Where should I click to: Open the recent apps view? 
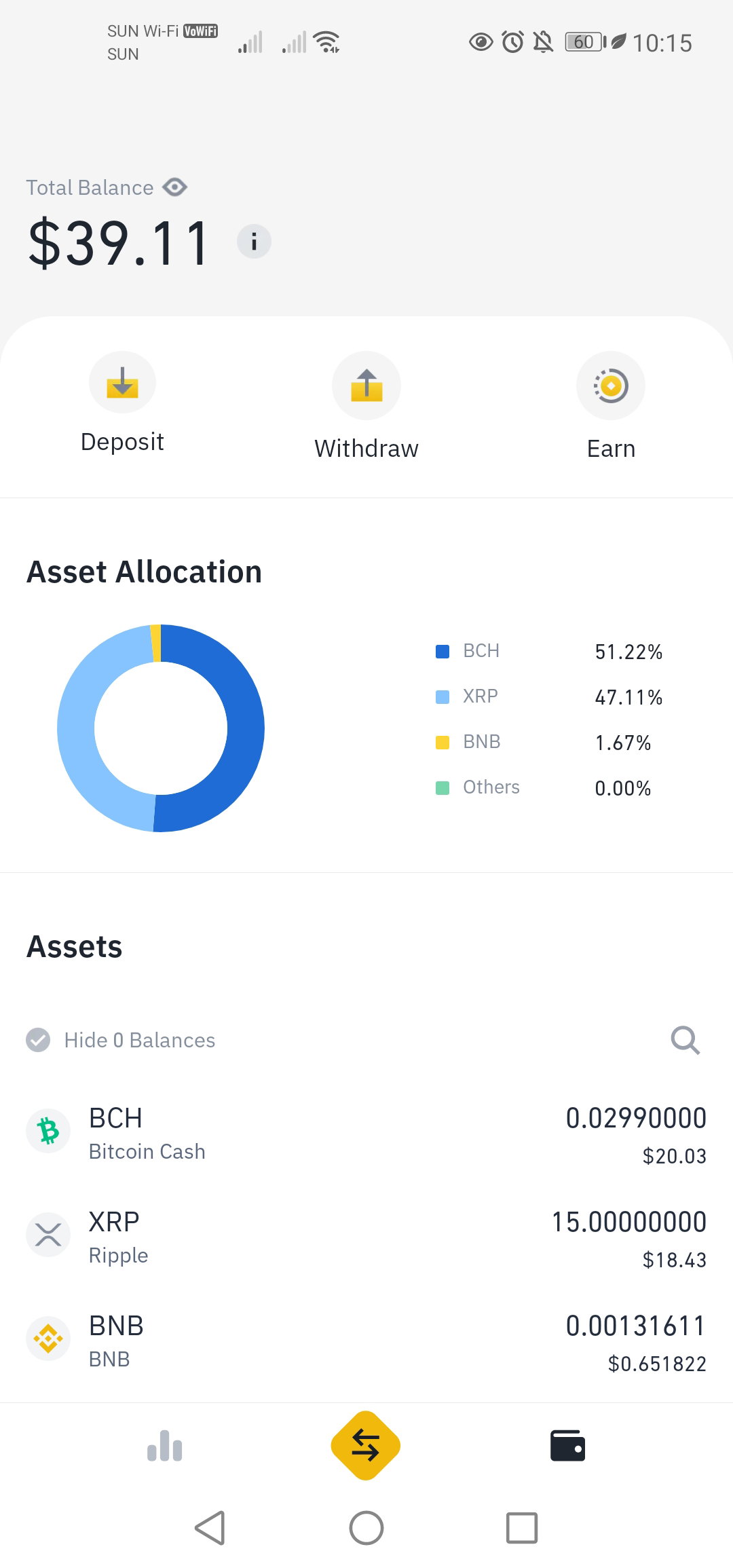pos(522,1528)
